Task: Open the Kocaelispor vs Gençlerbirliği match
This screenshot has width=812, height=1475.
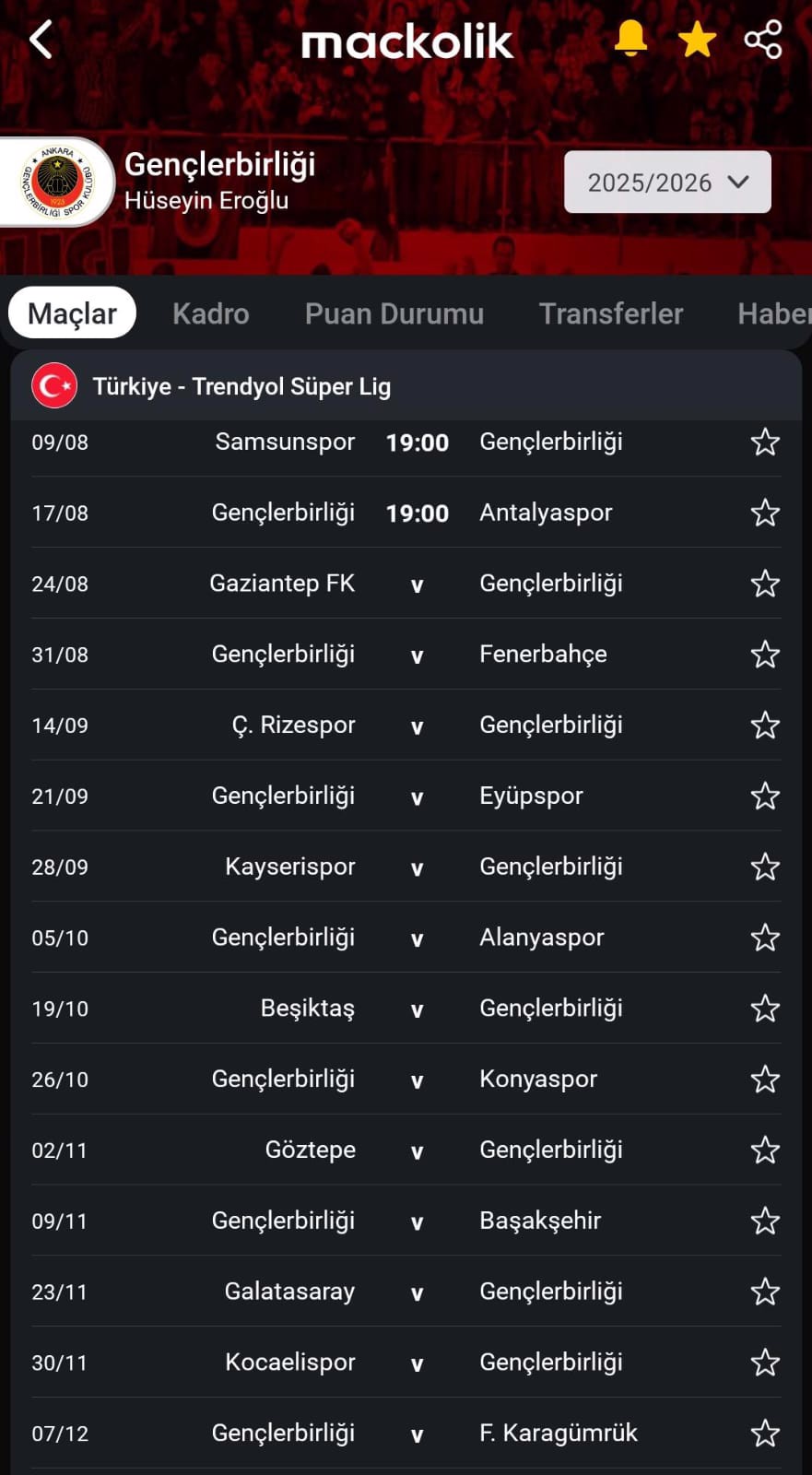Action: (x=406, y=1363)
